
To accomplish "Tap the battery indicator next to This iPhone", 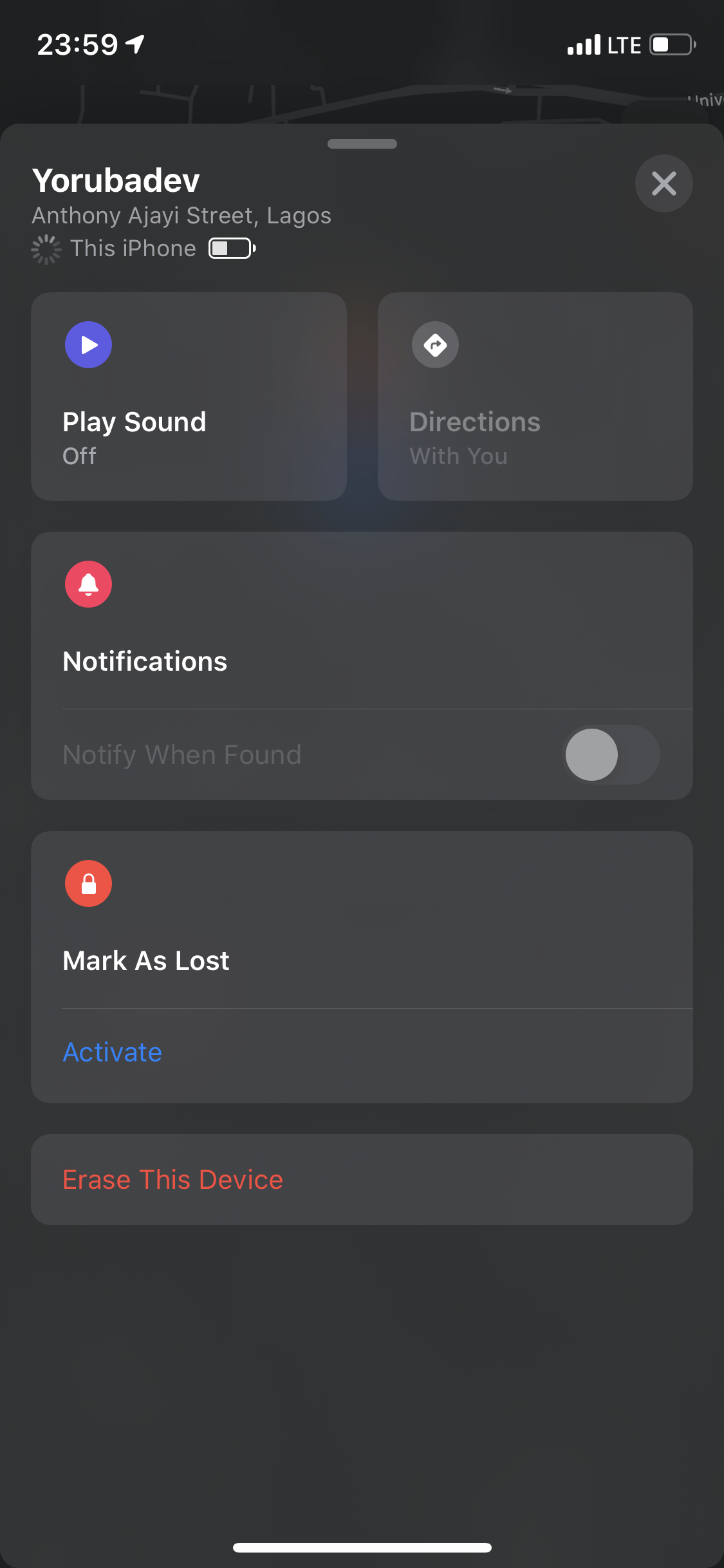I will (231, 248).
